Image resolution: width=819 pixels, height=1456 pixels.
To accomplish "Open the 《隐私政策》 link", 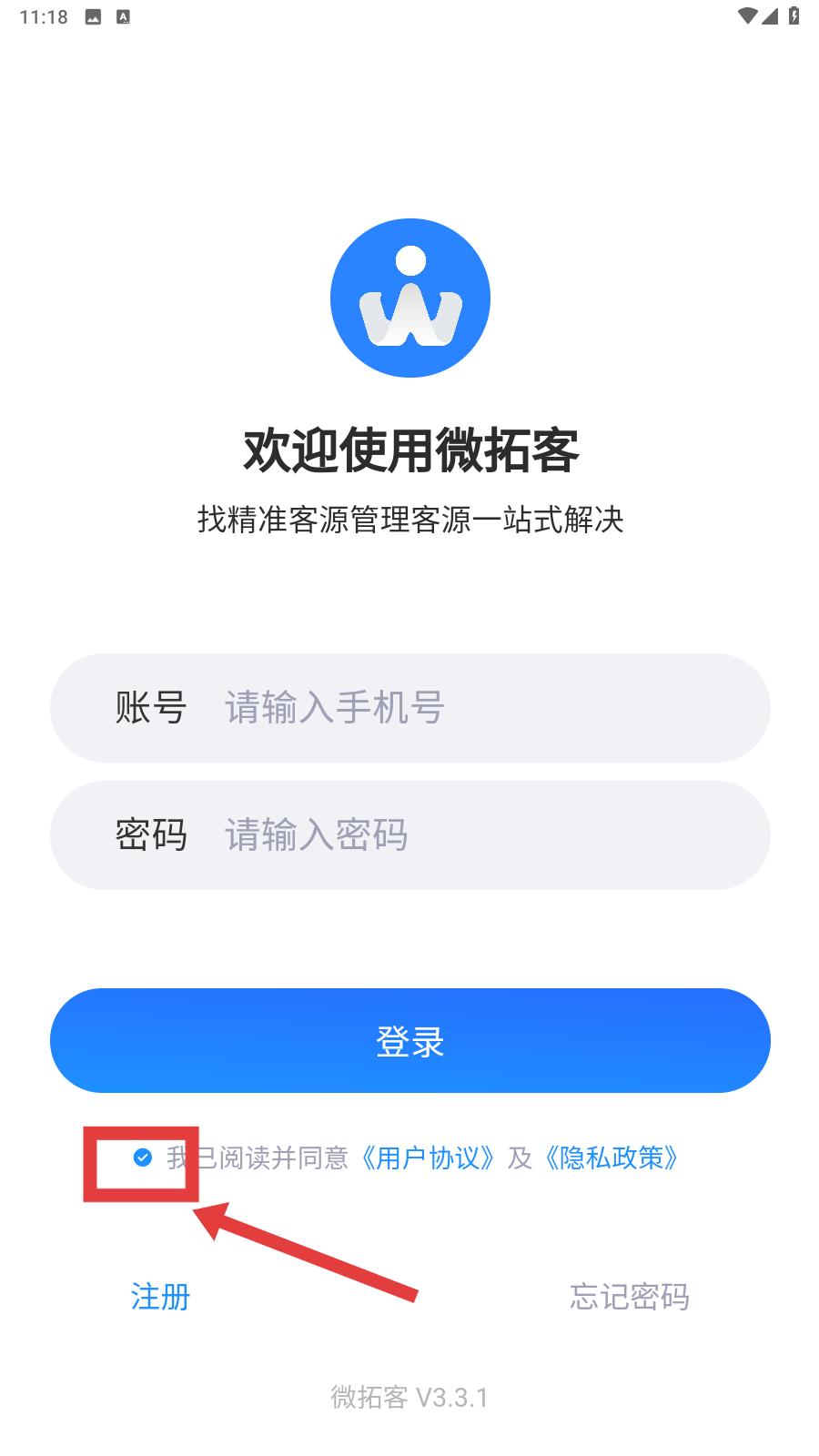I will [x=611, y=1158].
